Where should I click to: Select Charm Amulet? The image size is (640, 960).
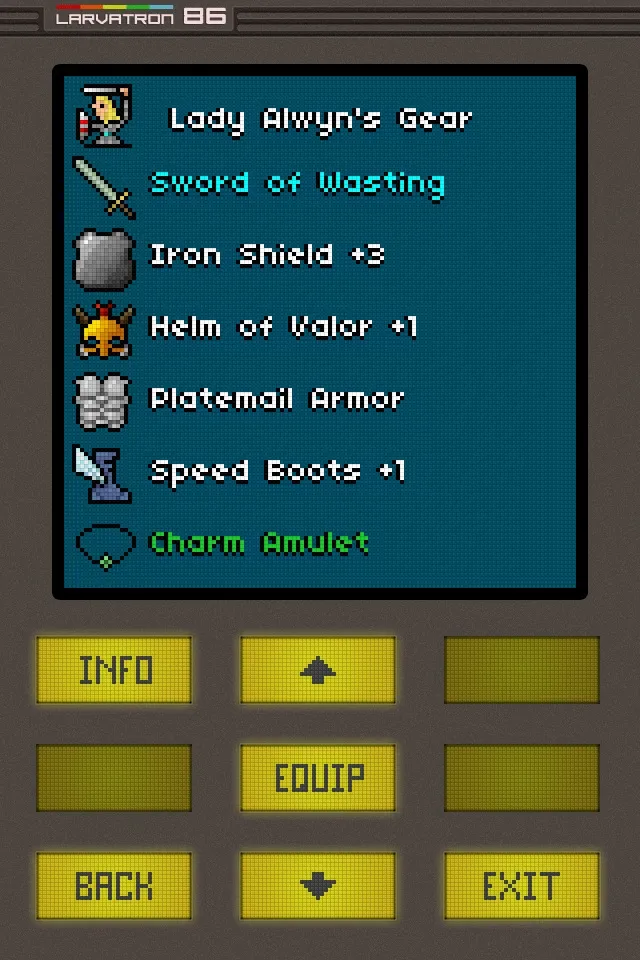point(258,544)
